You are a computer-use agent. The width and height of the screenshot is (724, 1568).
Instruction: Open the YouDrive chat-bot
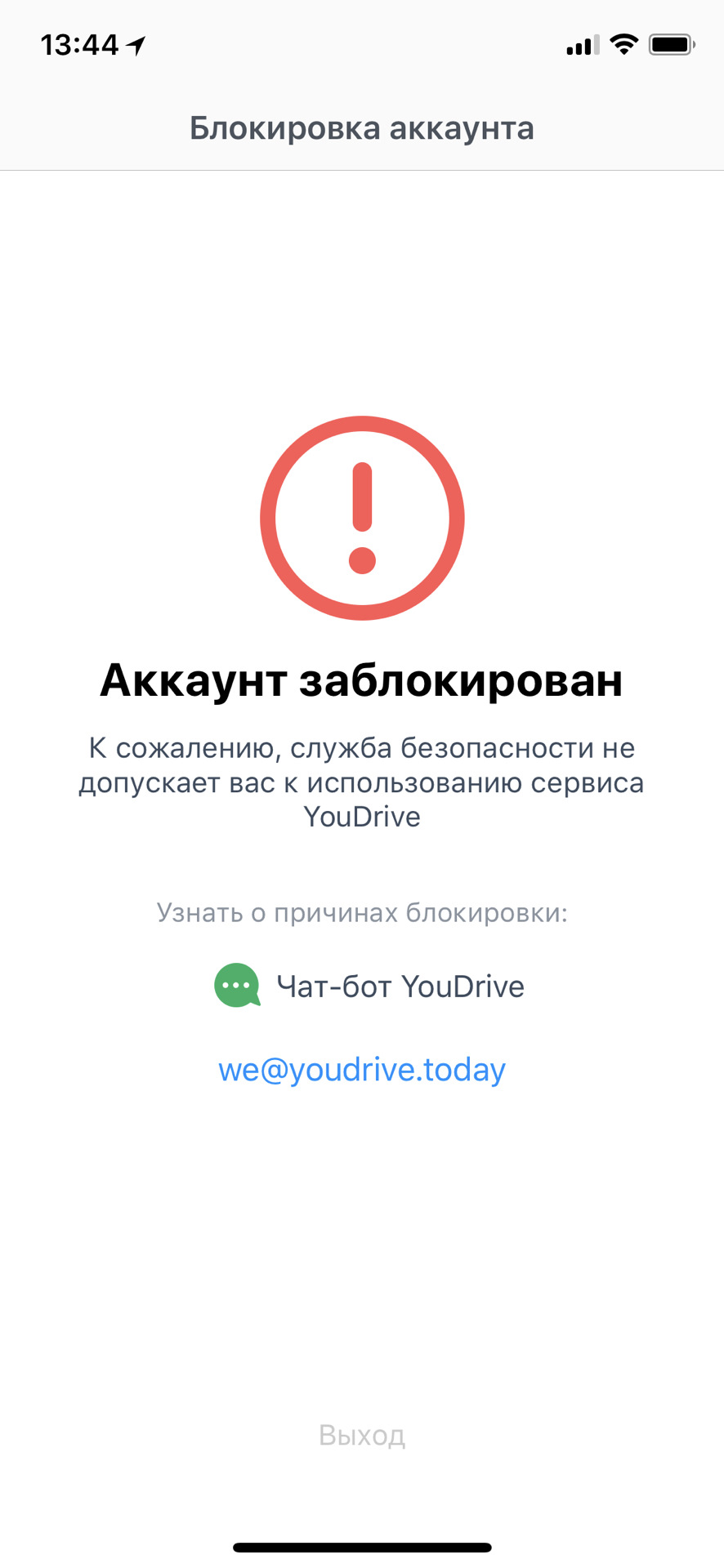[x=369, y=987]
